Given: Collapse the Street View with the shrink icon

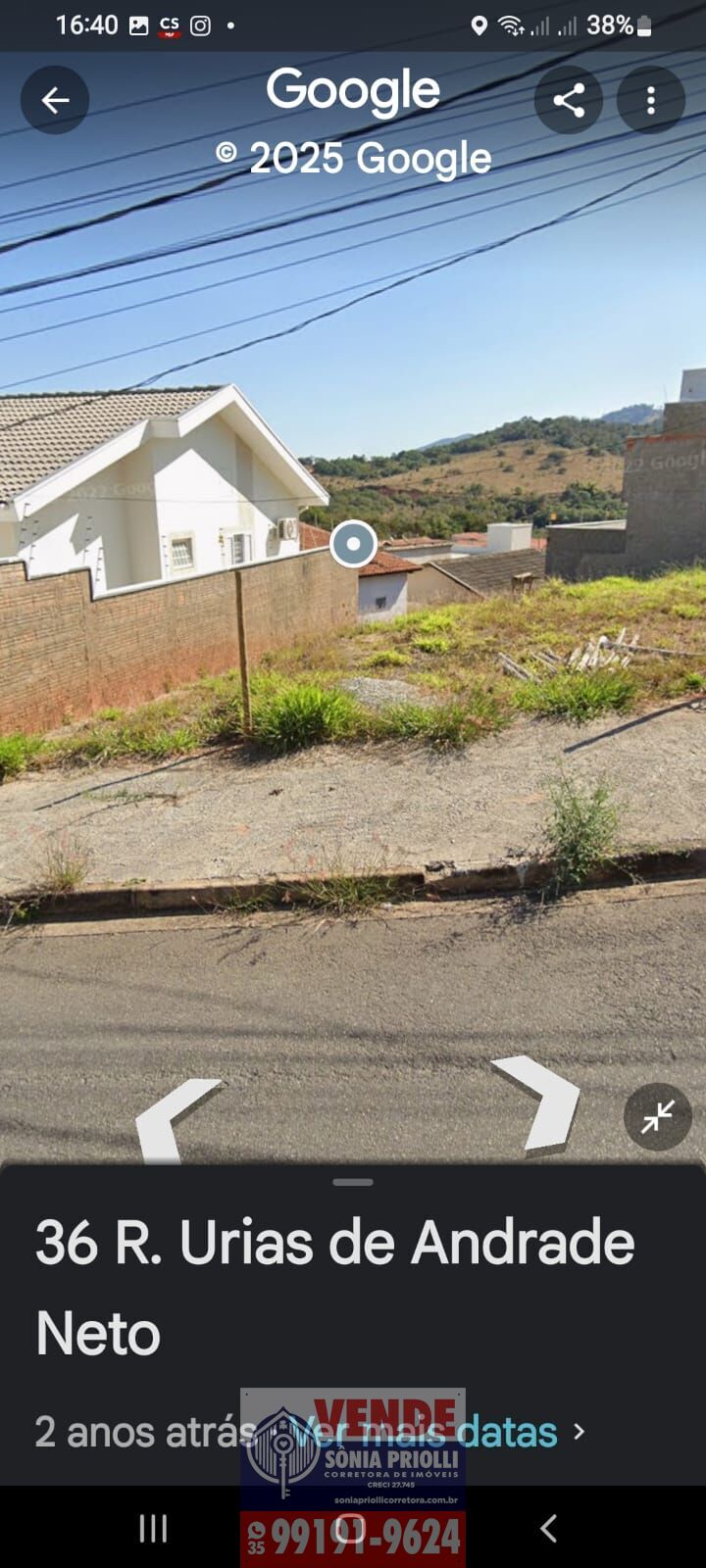Looking at the screenshot, I should (x=658, y=1116).
